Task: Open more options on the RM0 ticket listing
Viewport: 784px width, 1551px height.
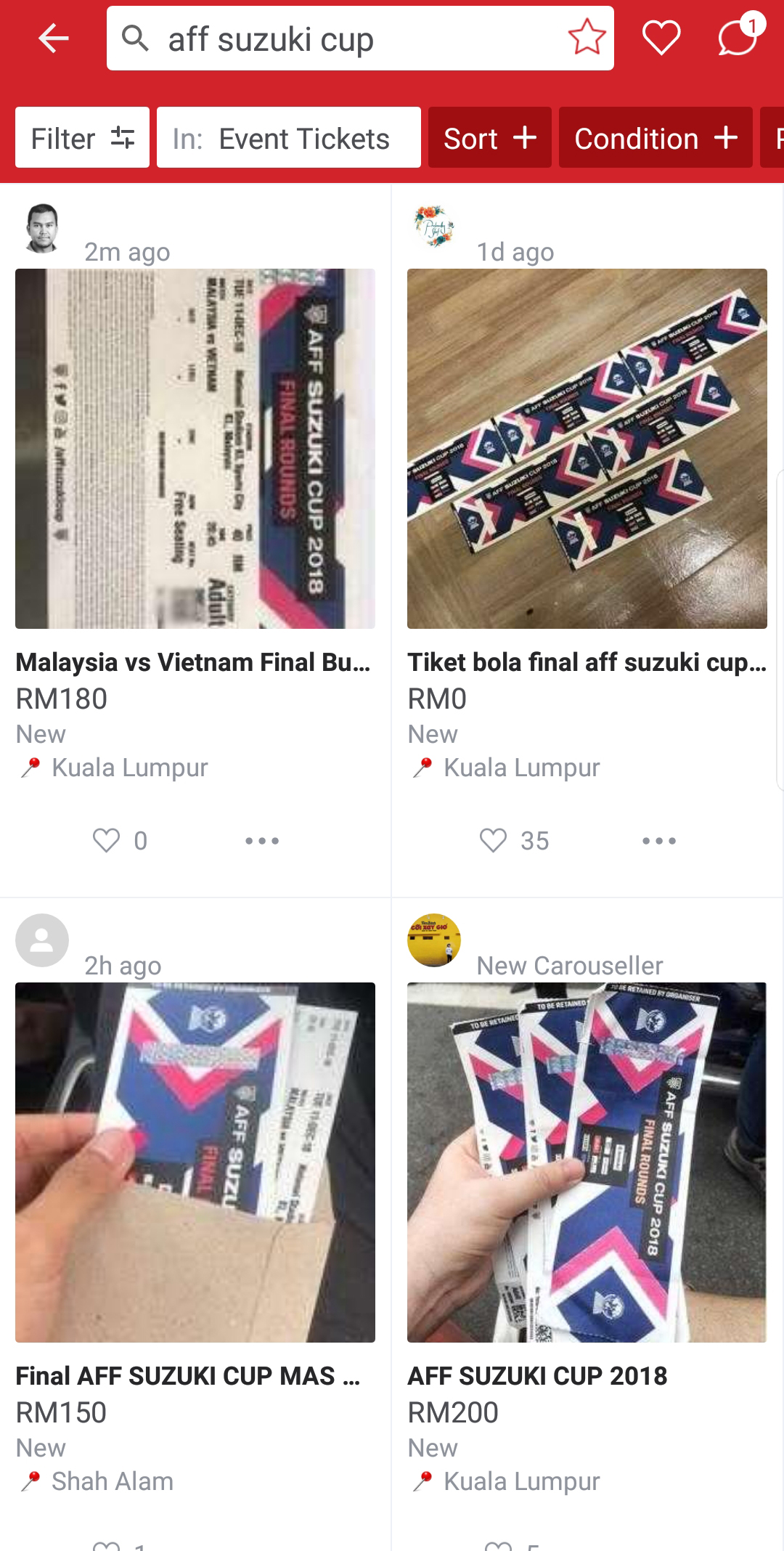Action: [657, 842]
